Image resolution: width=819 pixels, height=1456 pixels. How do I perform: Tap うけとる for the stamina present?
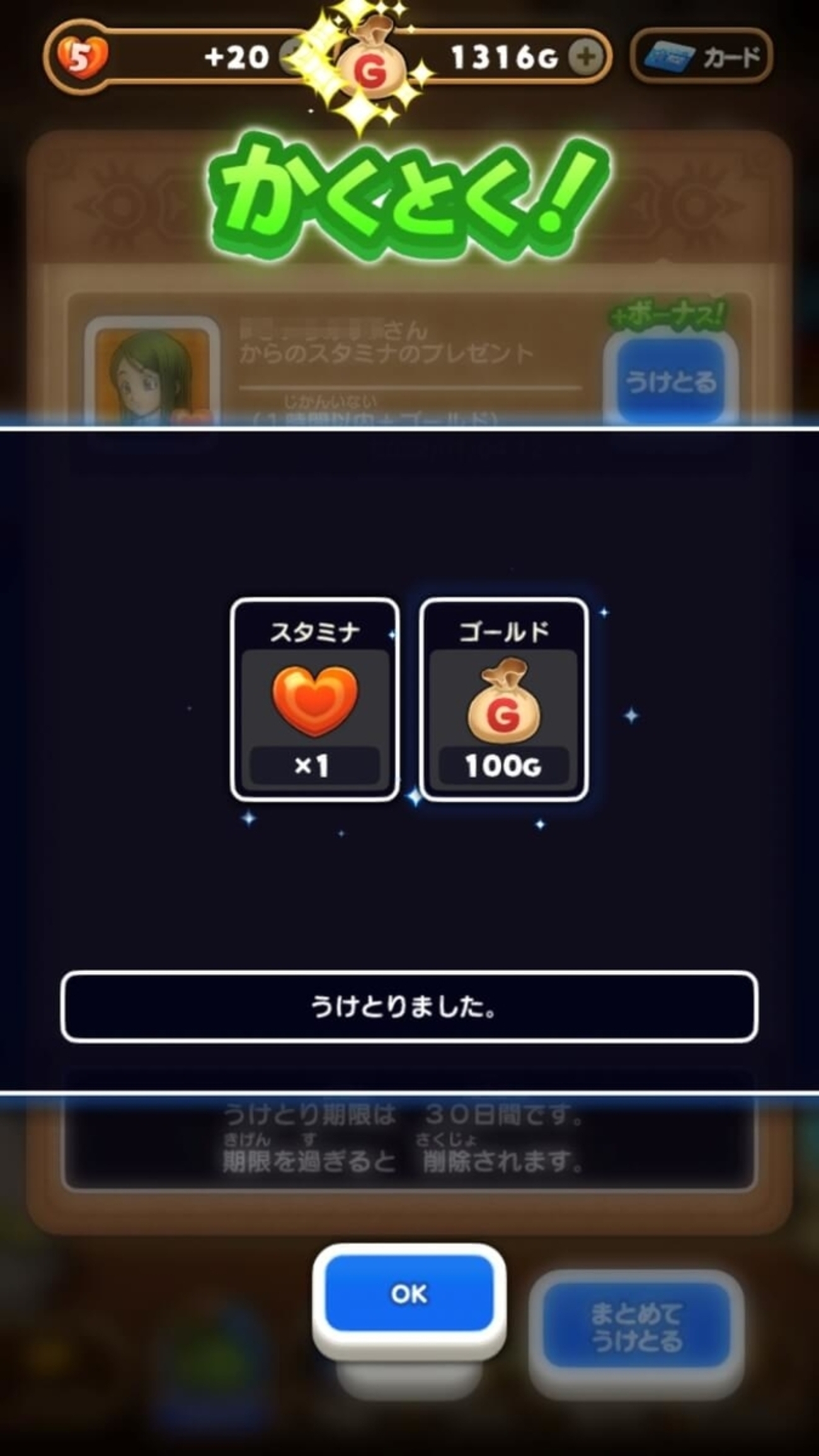coord(671,381)
